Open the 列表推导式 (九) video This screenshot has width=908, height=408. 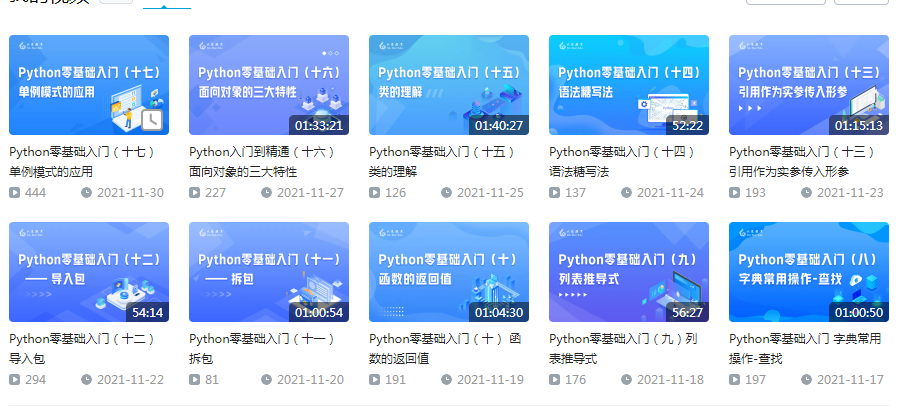[x=629, y=272]
